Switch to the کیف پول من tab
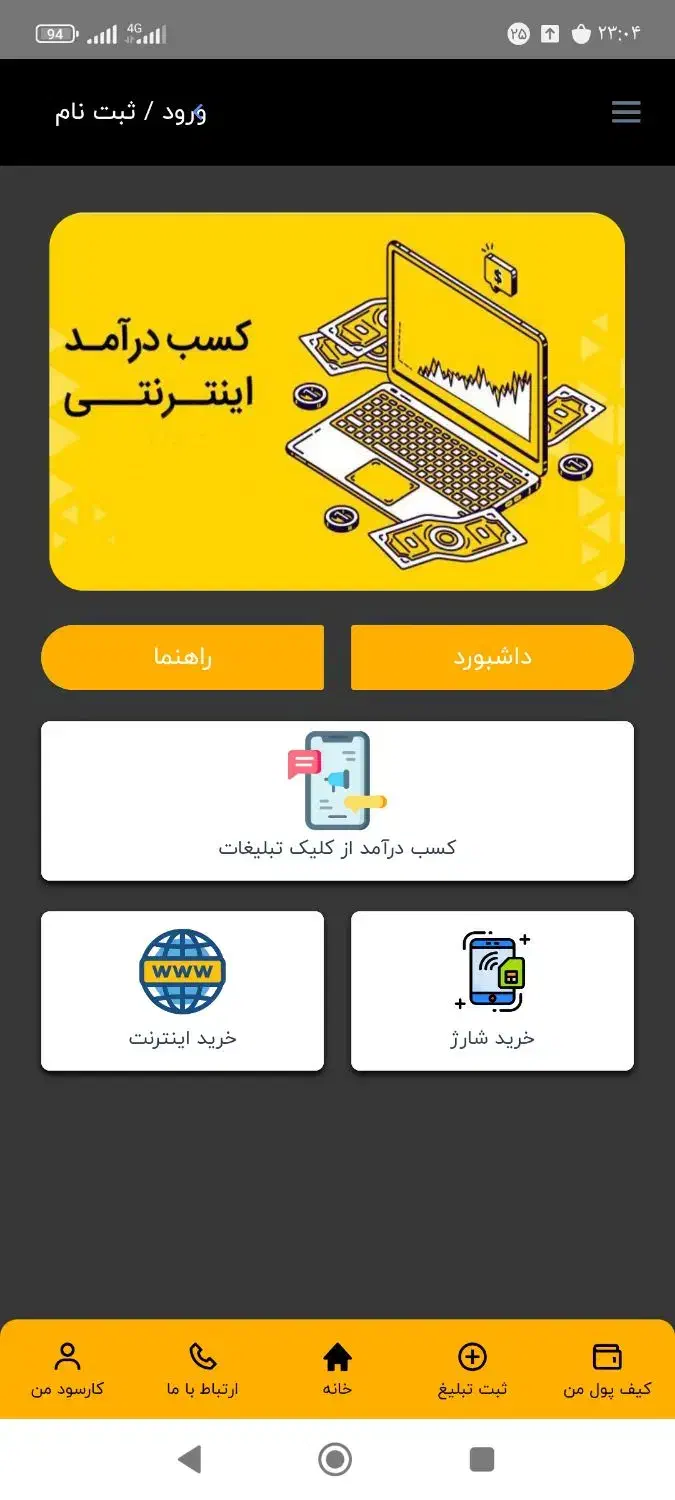This screenshot has width=675, height=1500. click(607, 1370)
